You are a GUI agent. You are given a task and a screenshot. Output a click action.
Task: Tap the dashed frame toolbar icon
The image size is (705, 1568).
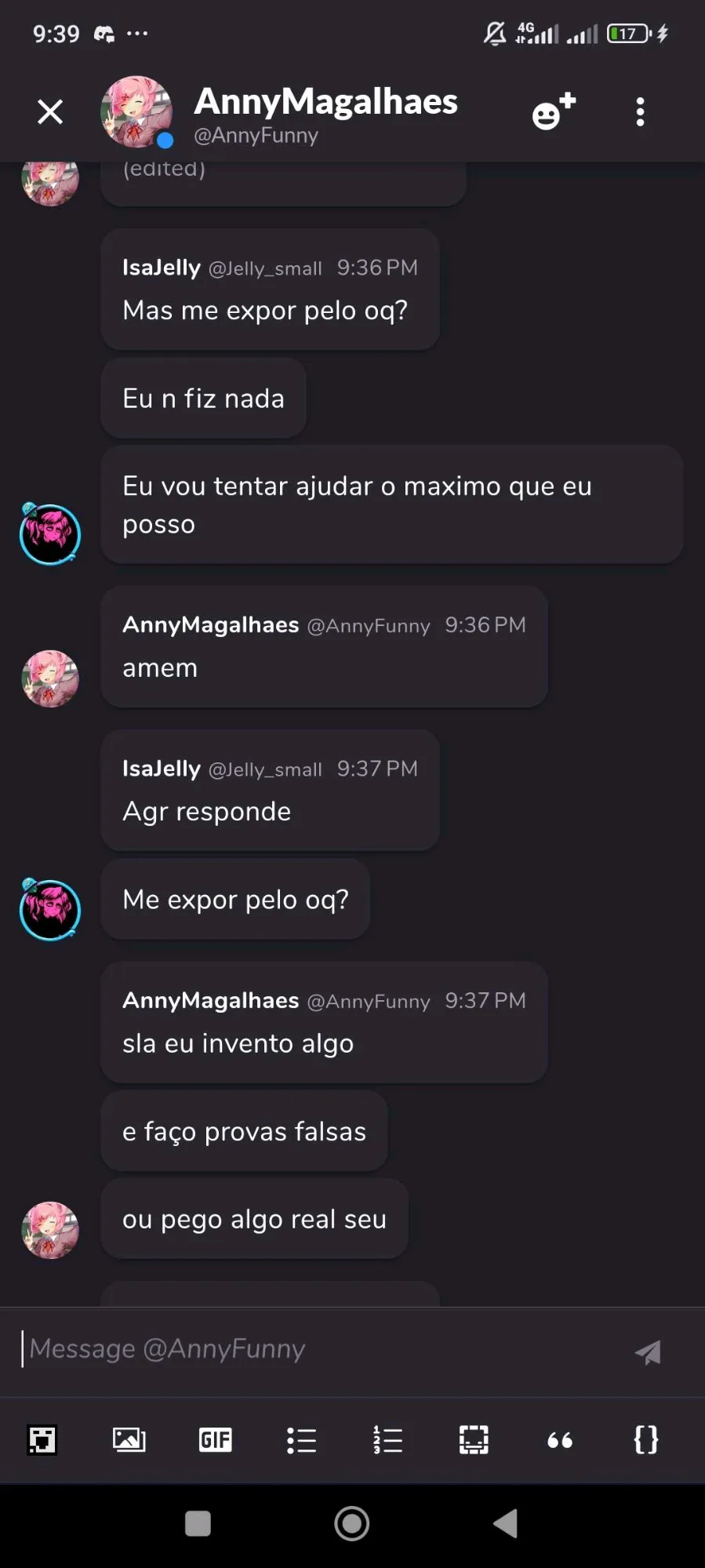point(474,1439)
